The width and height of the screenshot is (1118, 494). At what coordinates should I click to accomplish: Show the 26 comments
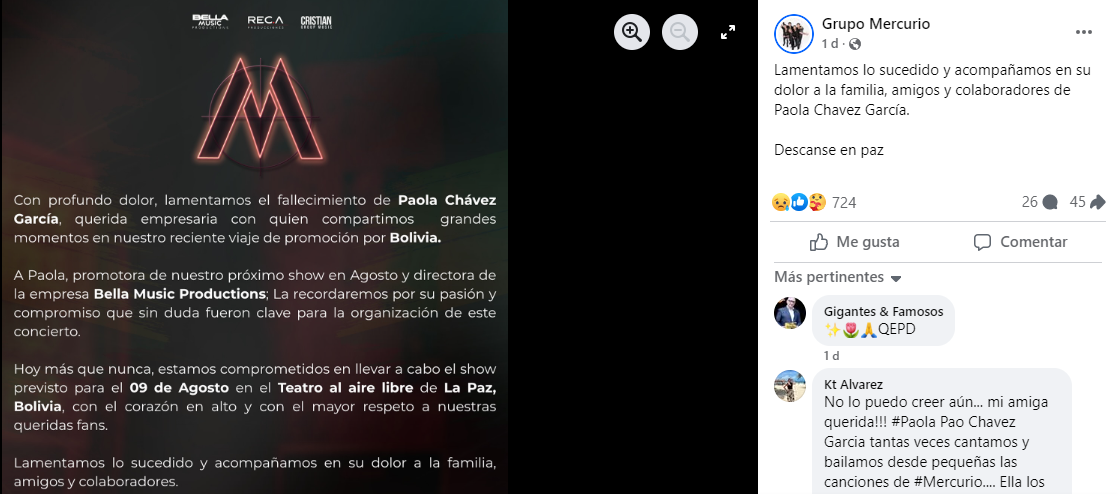[x=1039, y=202]
